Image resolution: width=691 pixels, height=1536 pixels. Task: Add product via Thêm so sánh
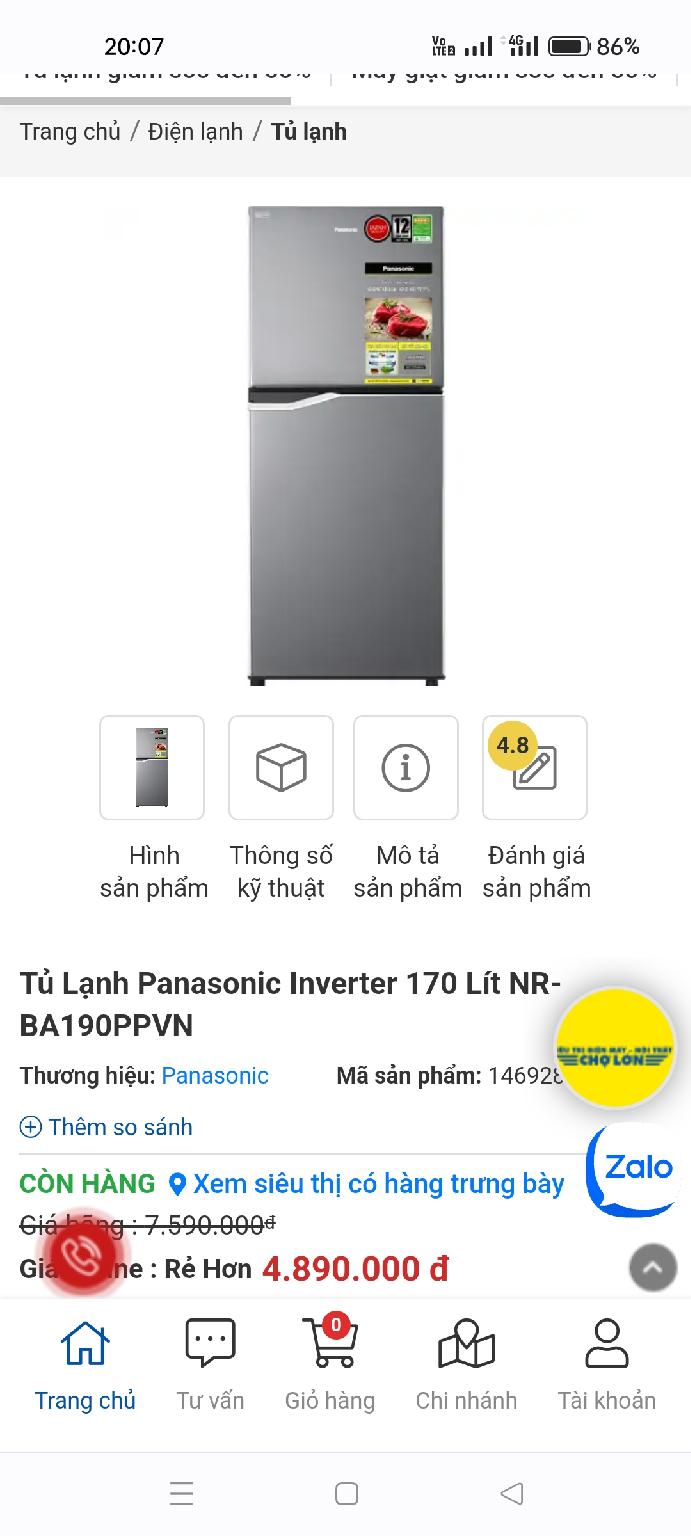tap(106, 1127)
